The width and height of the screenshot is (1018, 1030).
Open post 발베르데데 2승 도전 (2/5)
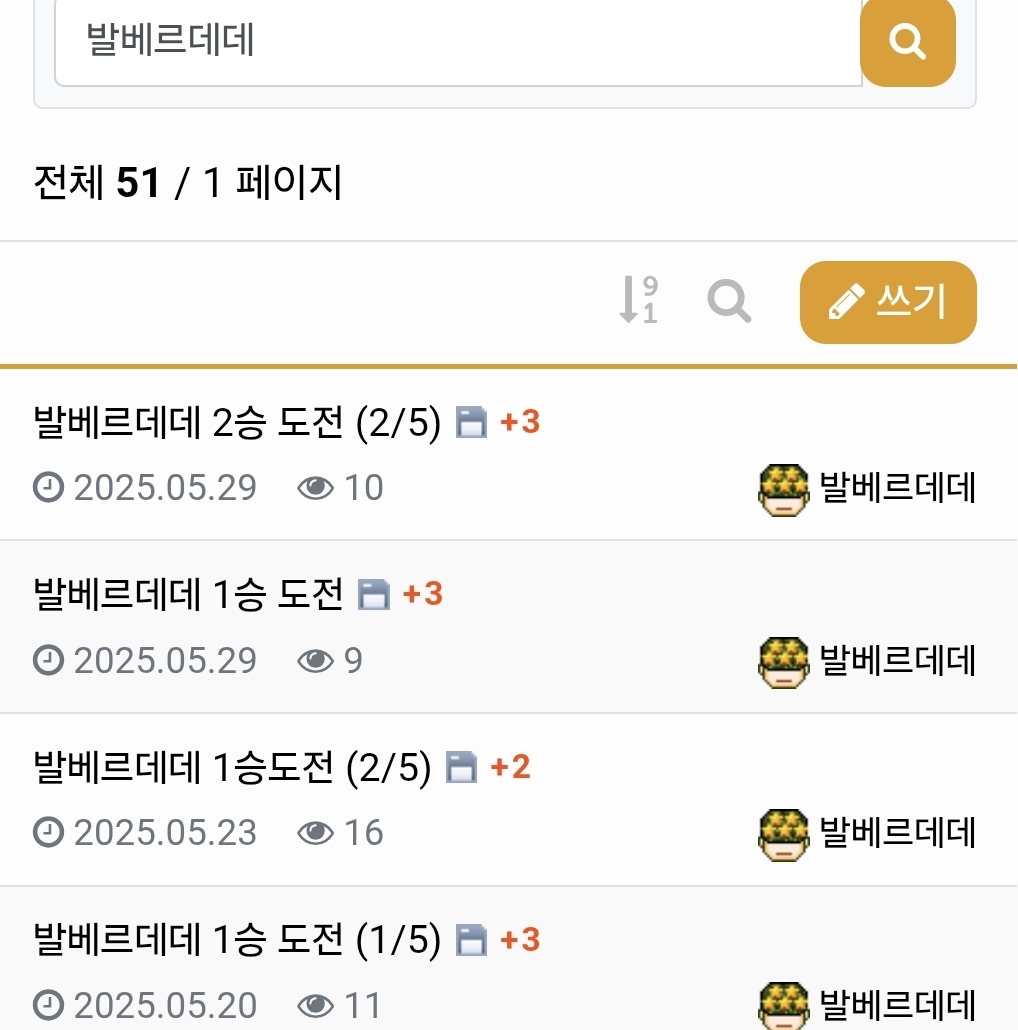[237, 423]
